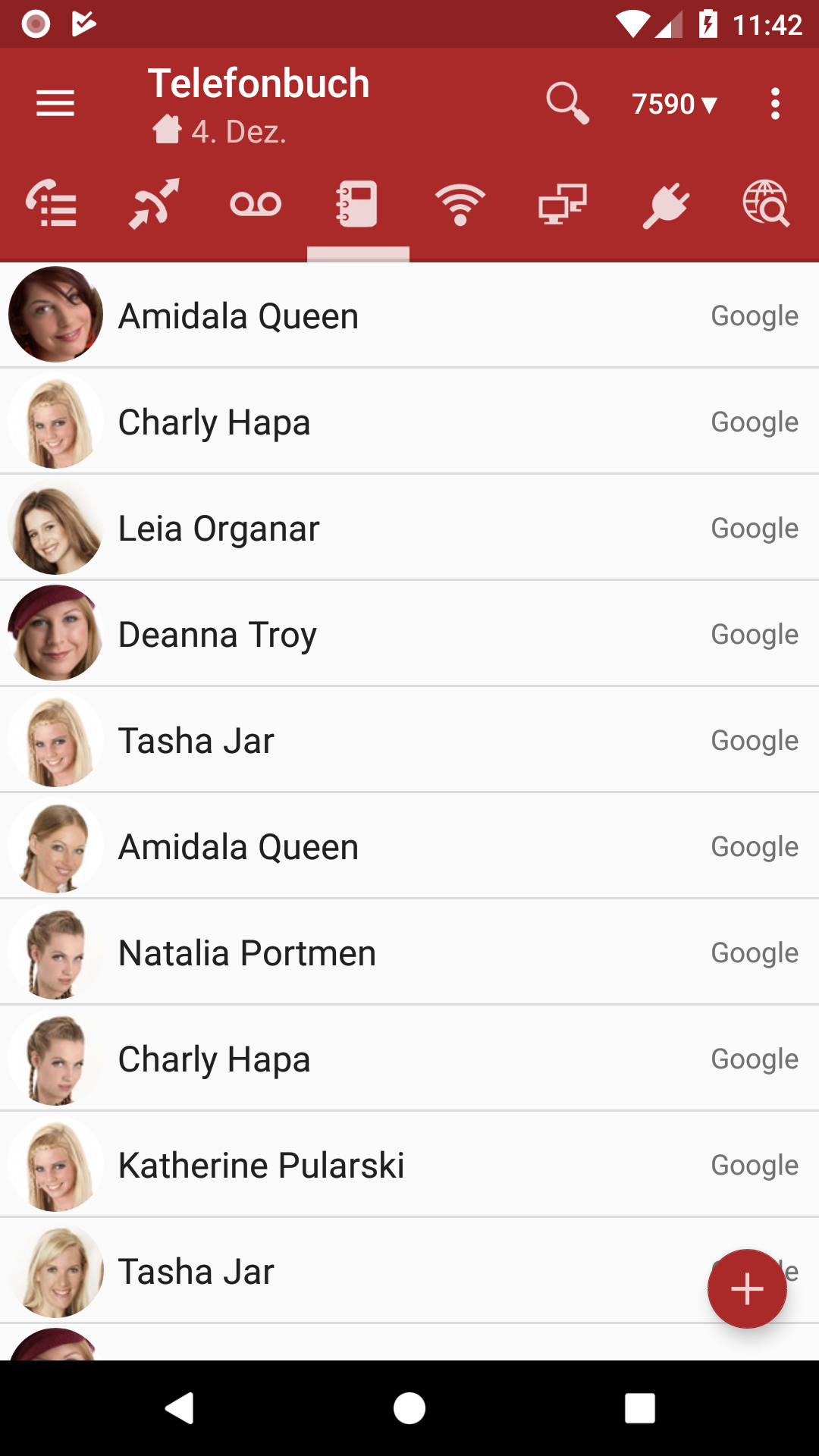
Task: Switch to the smart plug tab
Action: [665, 204]
